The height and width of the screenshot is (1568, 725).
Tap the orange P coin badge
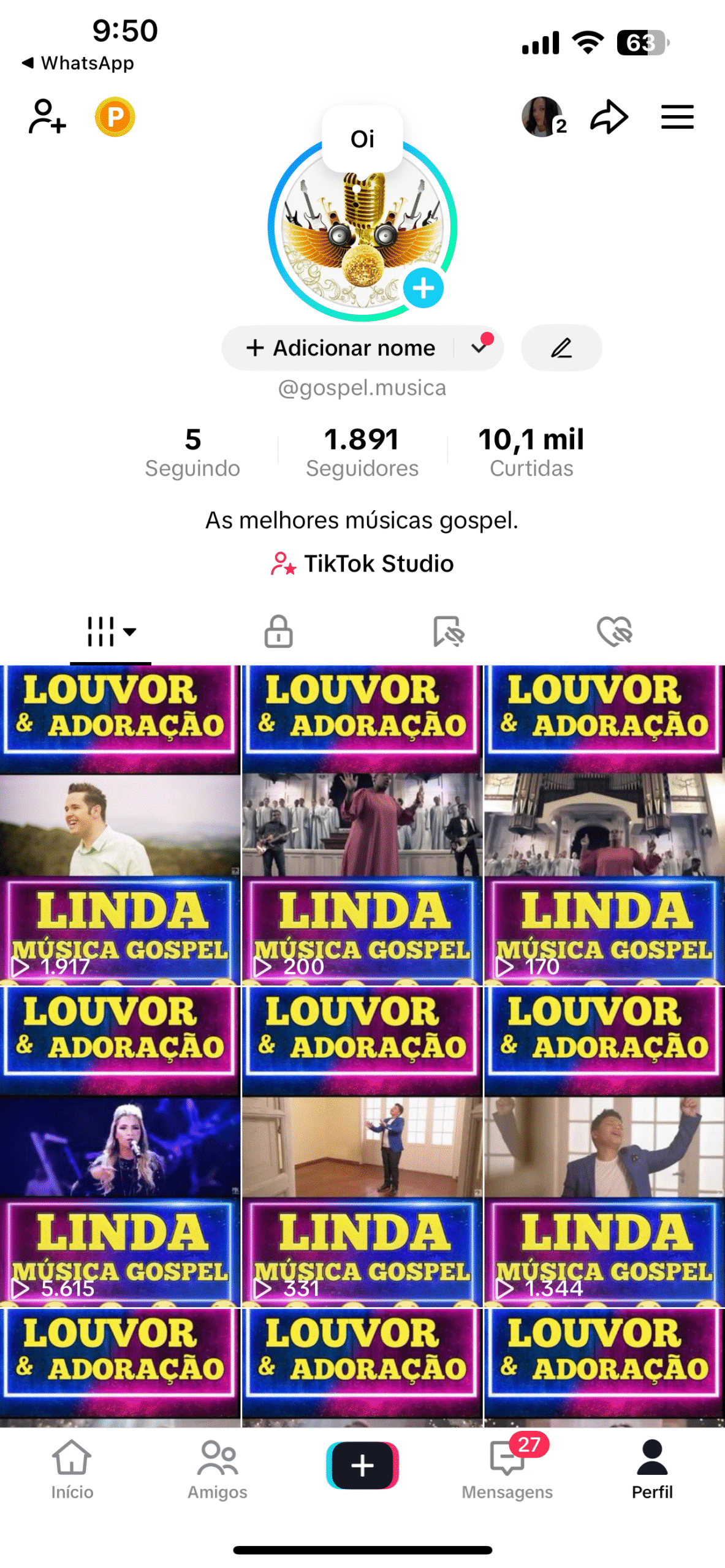point(115,116)
